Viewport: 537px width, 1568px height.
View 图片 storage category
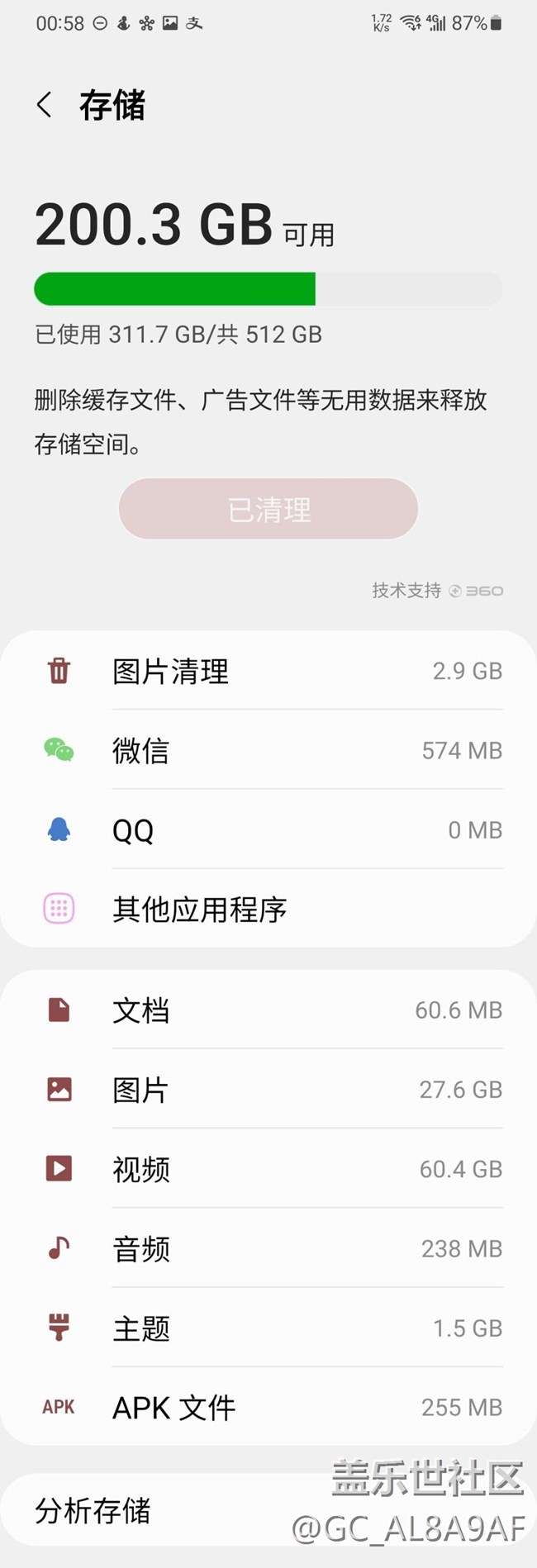268,1090
